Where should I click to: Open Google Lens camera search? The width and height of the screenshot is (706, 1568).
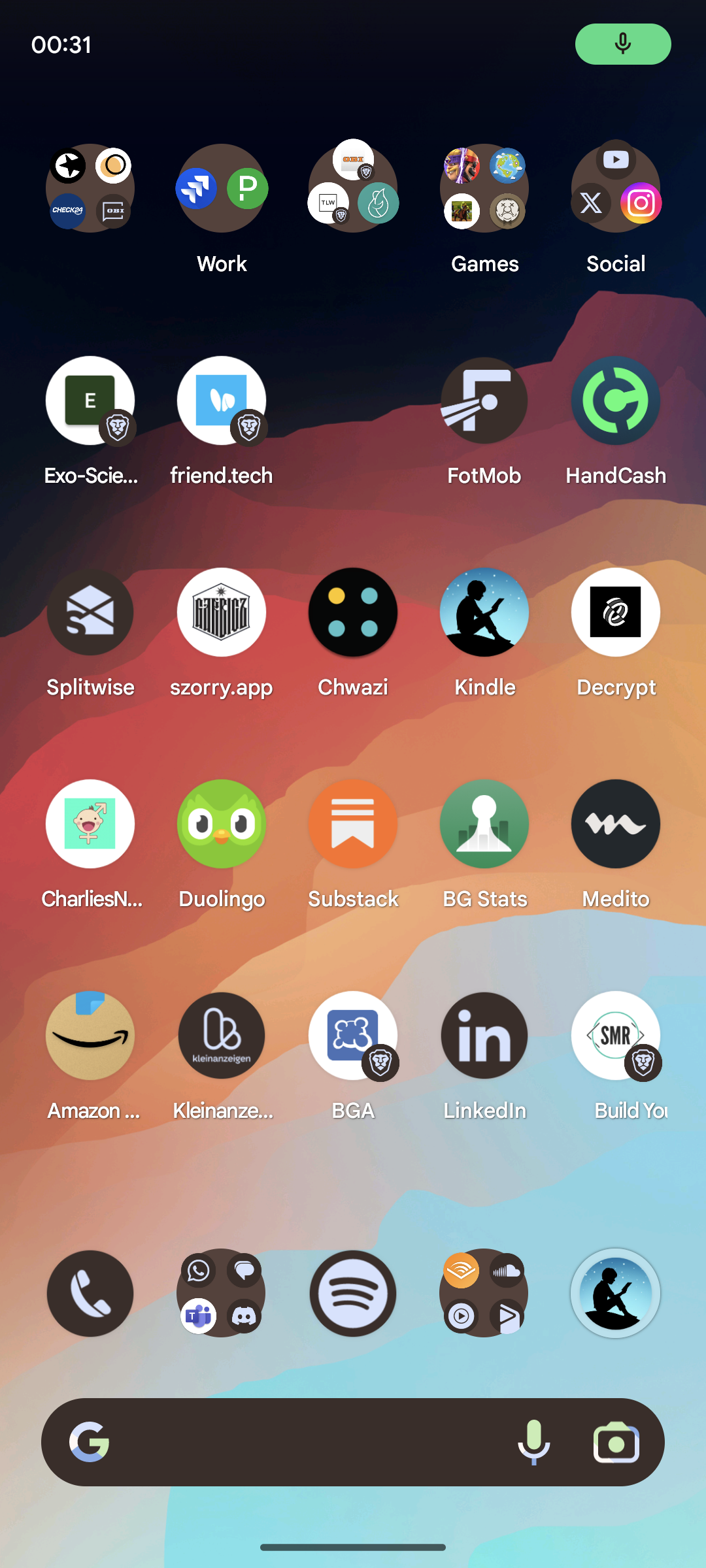point(616,1442)
